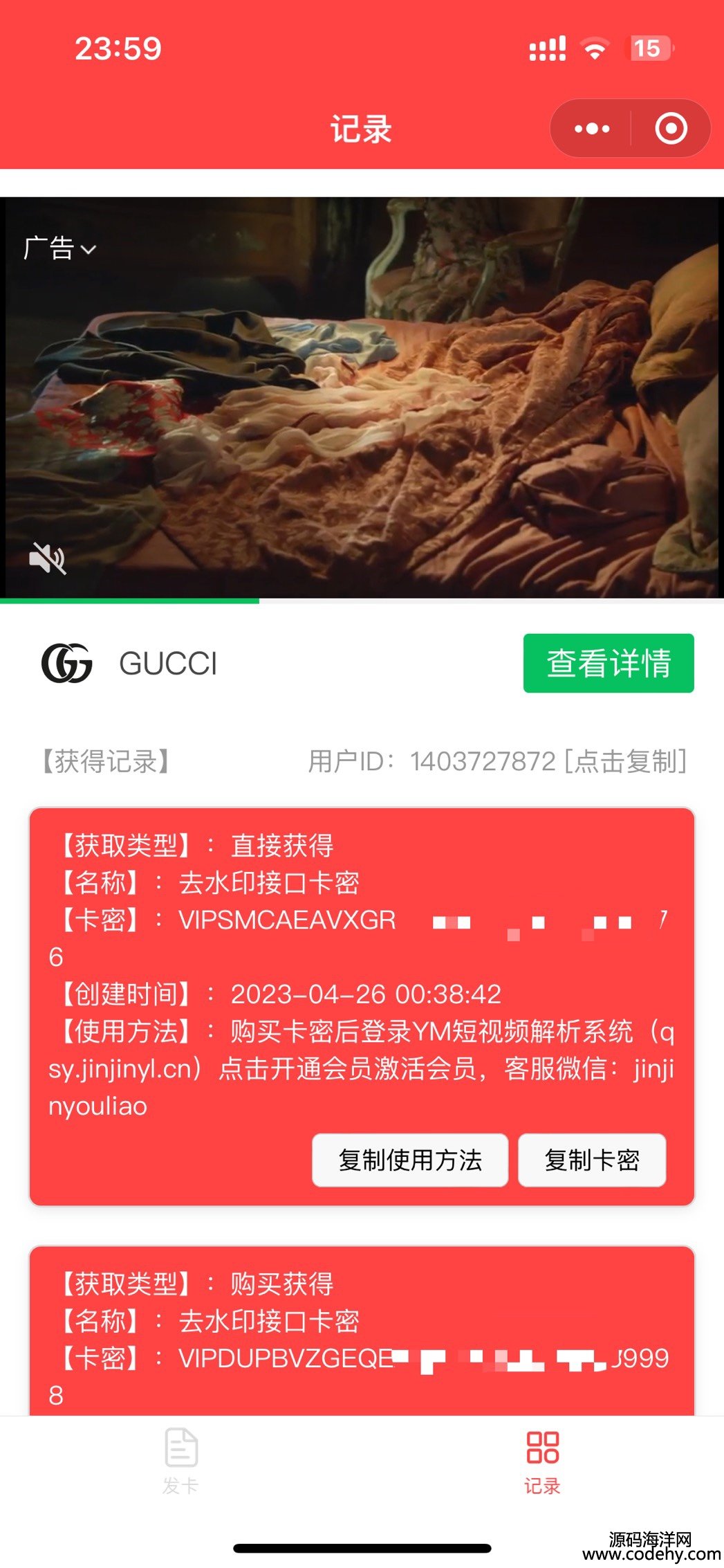Tap 查看详情 for the GUCCI ad

[x=608, y=663]
